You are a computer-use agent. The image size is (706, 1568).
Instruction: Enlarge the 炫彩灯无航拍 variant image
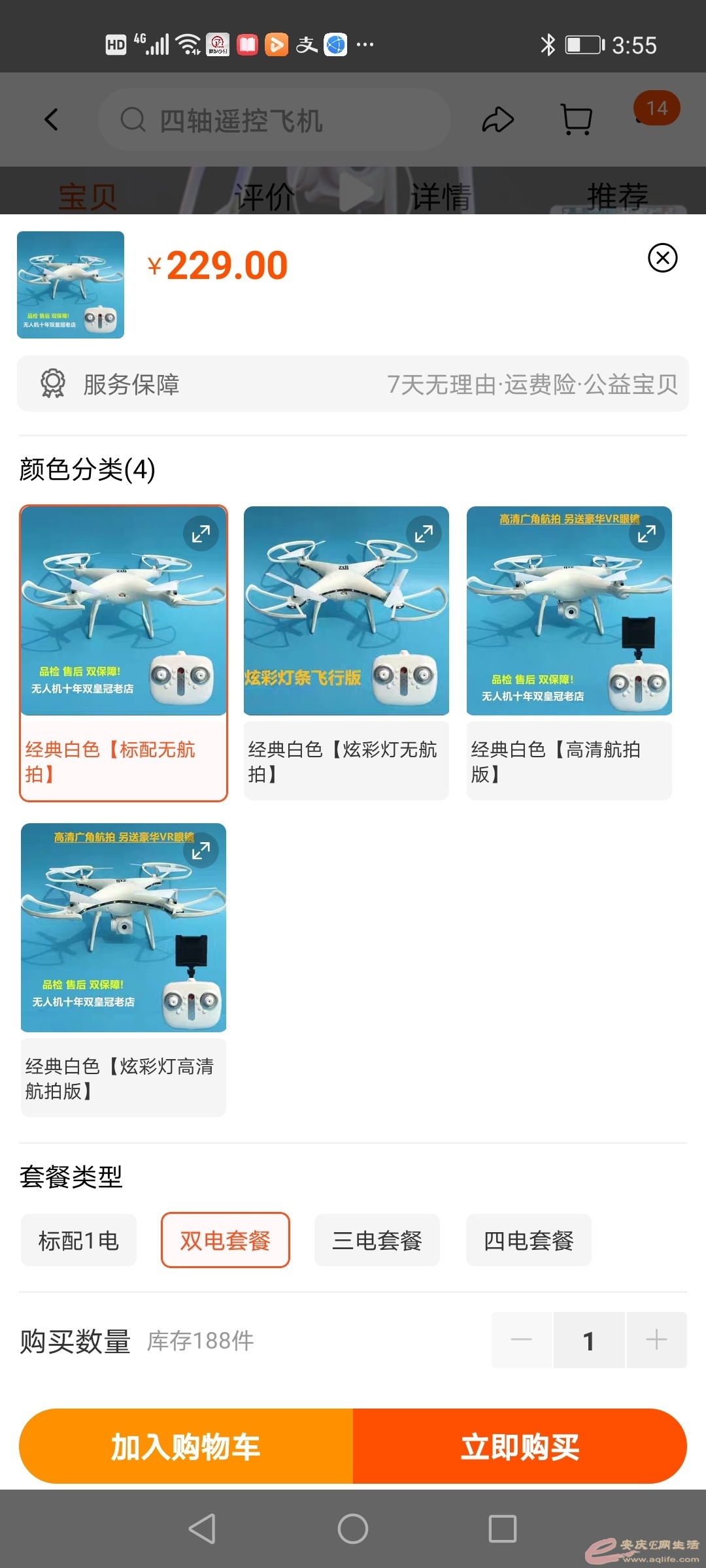(x=424, y=534)
